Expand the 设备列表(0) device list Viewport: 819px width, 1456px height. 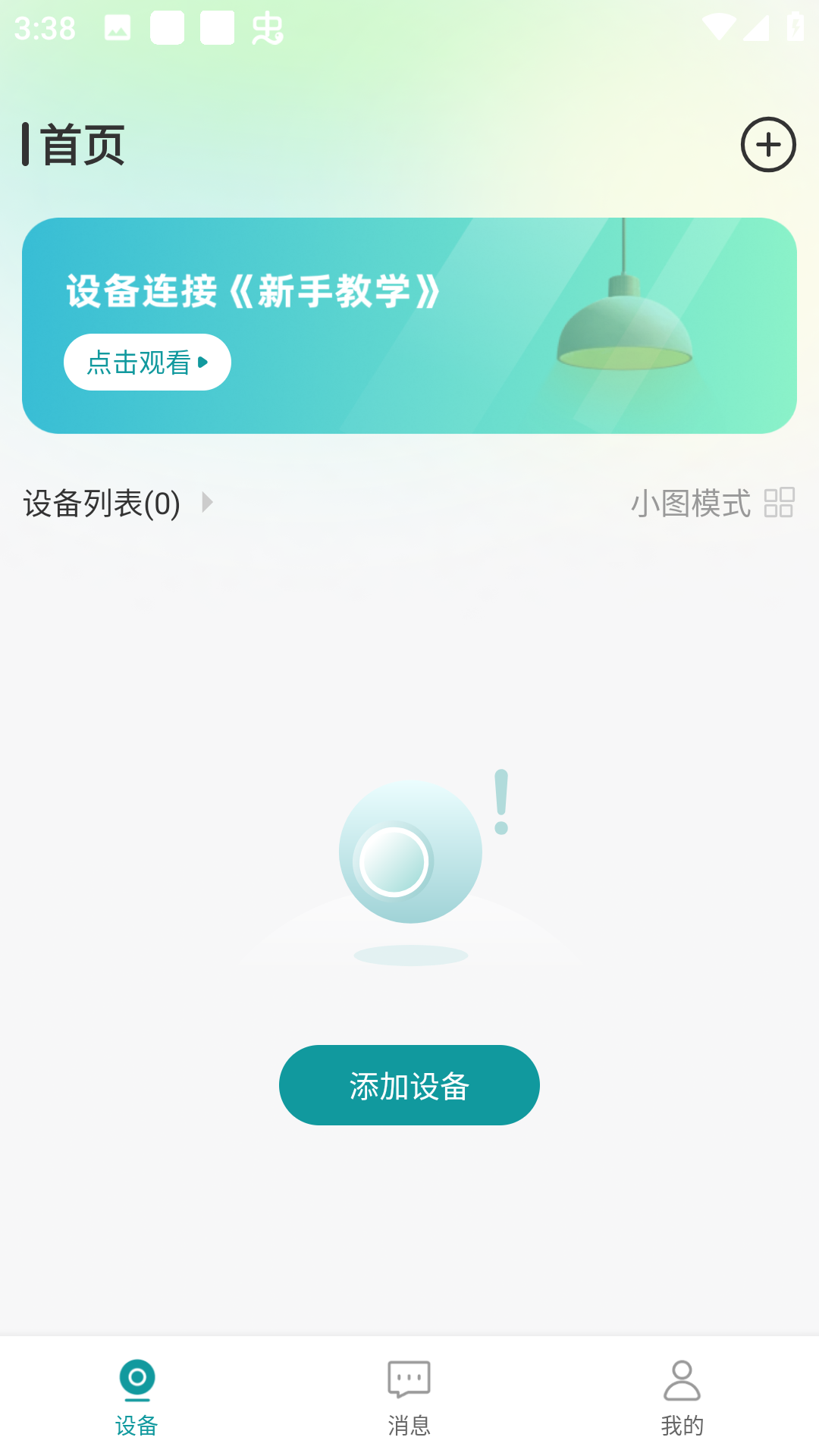point(118,504)
